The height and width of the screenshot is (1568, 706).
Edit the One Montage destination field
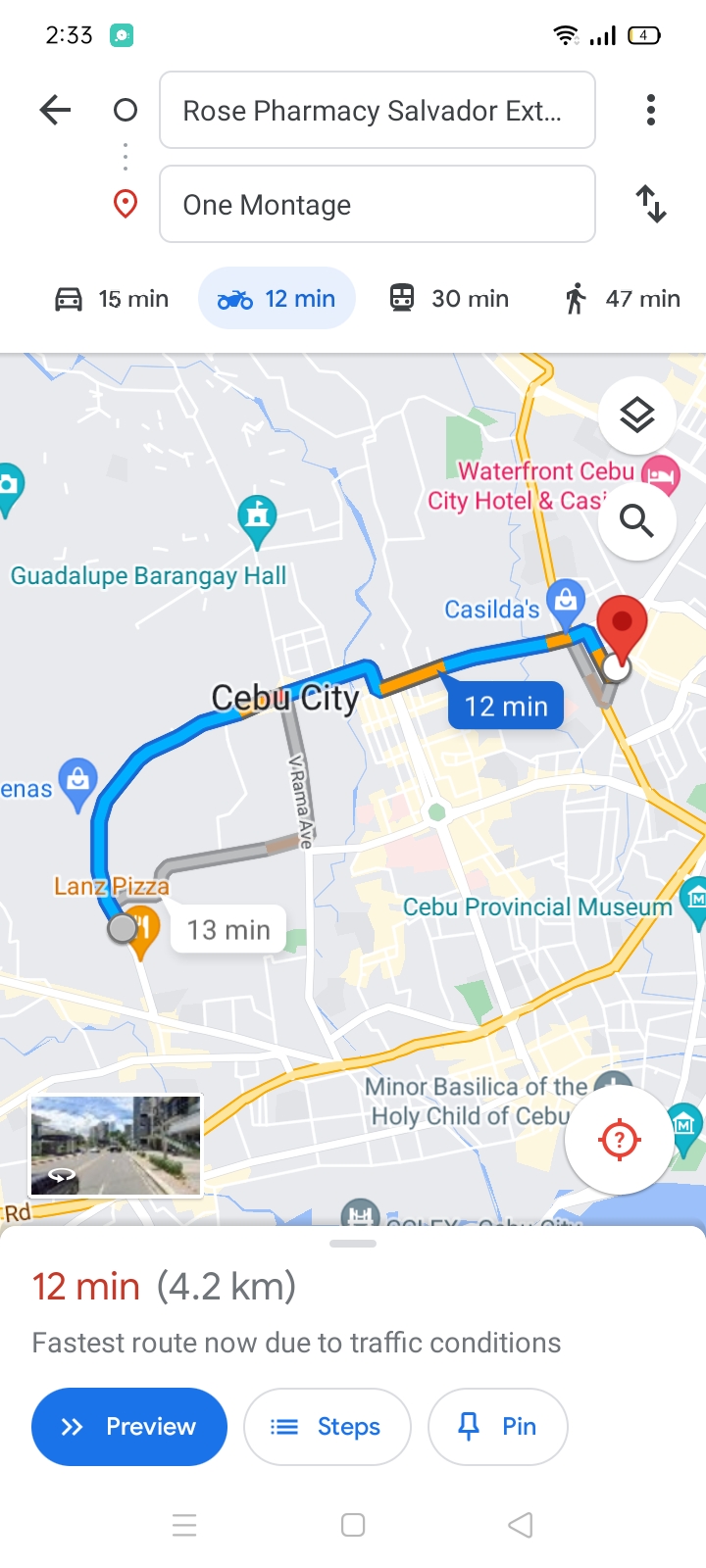pyautogui.click(x=377, y=204)
